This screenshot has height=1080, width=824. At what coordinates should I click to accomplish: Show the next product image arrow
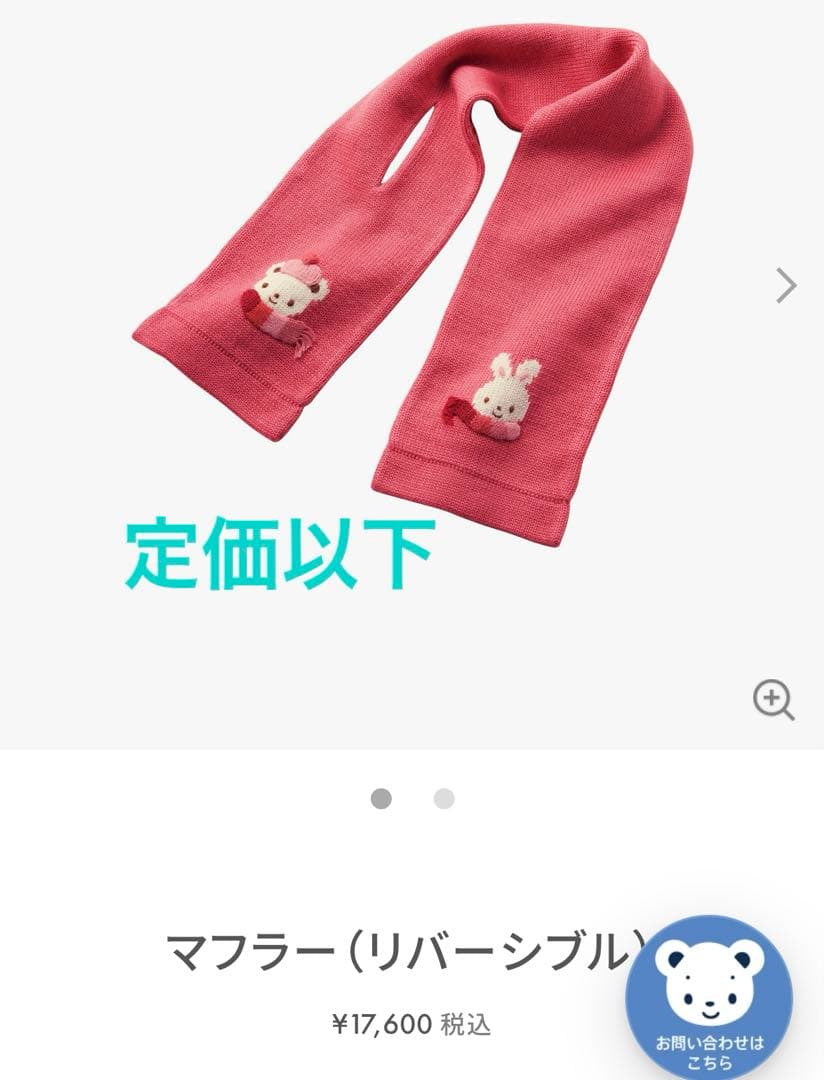(x=787, y=287)
